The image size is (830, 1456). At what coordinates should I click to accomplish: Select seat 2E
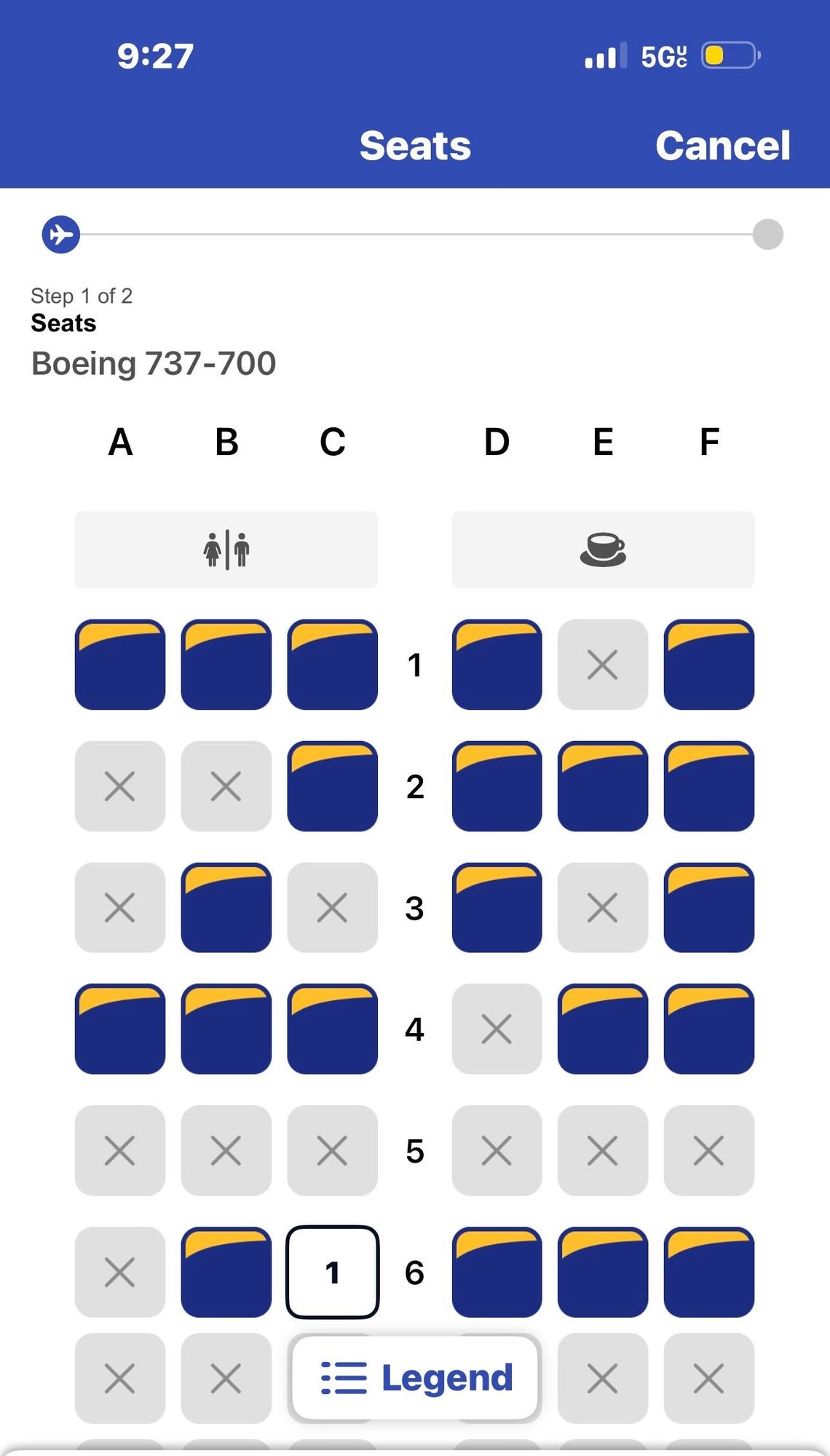click(x=602, y=786)
